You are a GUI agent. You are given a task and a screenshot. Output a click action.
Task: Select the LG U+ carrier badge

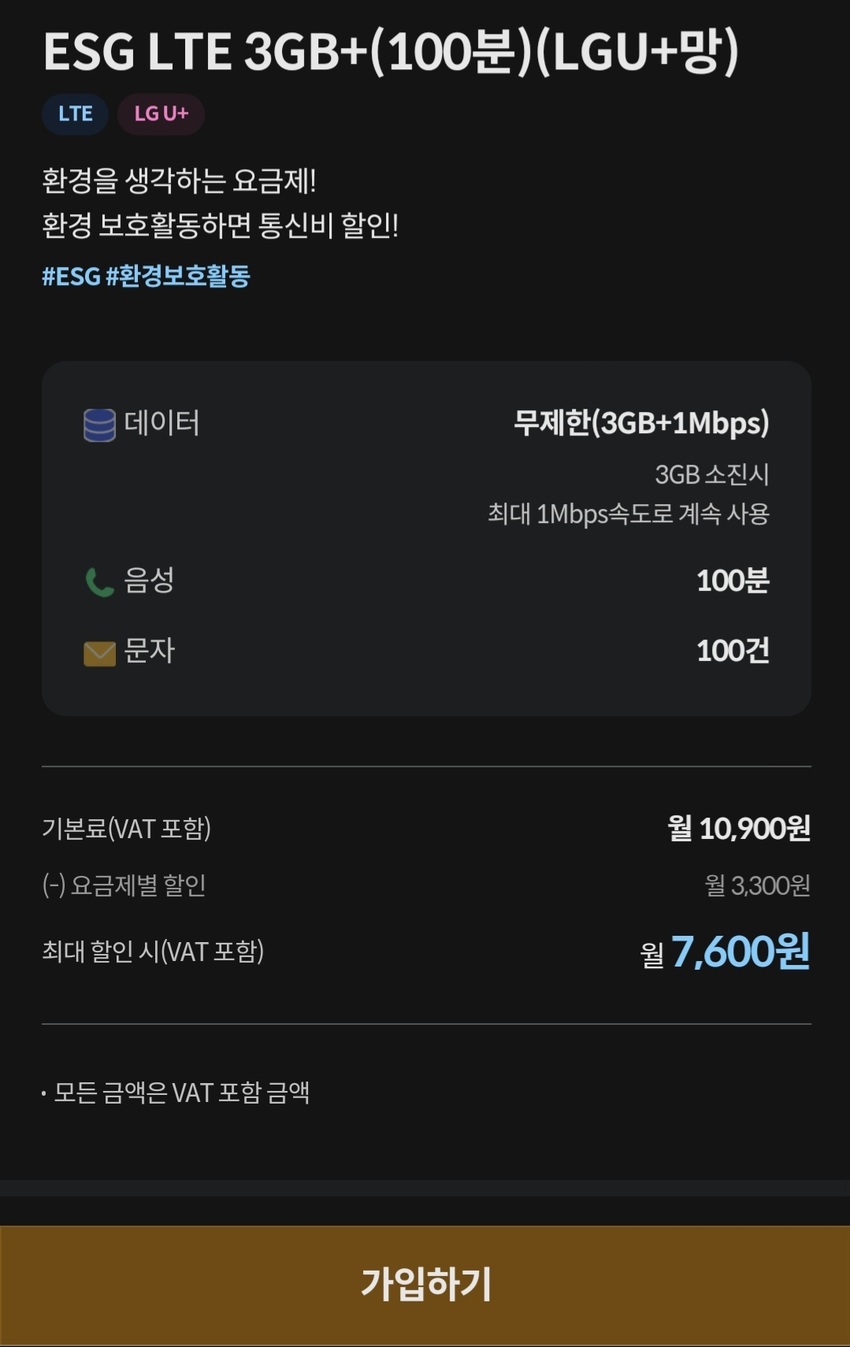point(160,114)
